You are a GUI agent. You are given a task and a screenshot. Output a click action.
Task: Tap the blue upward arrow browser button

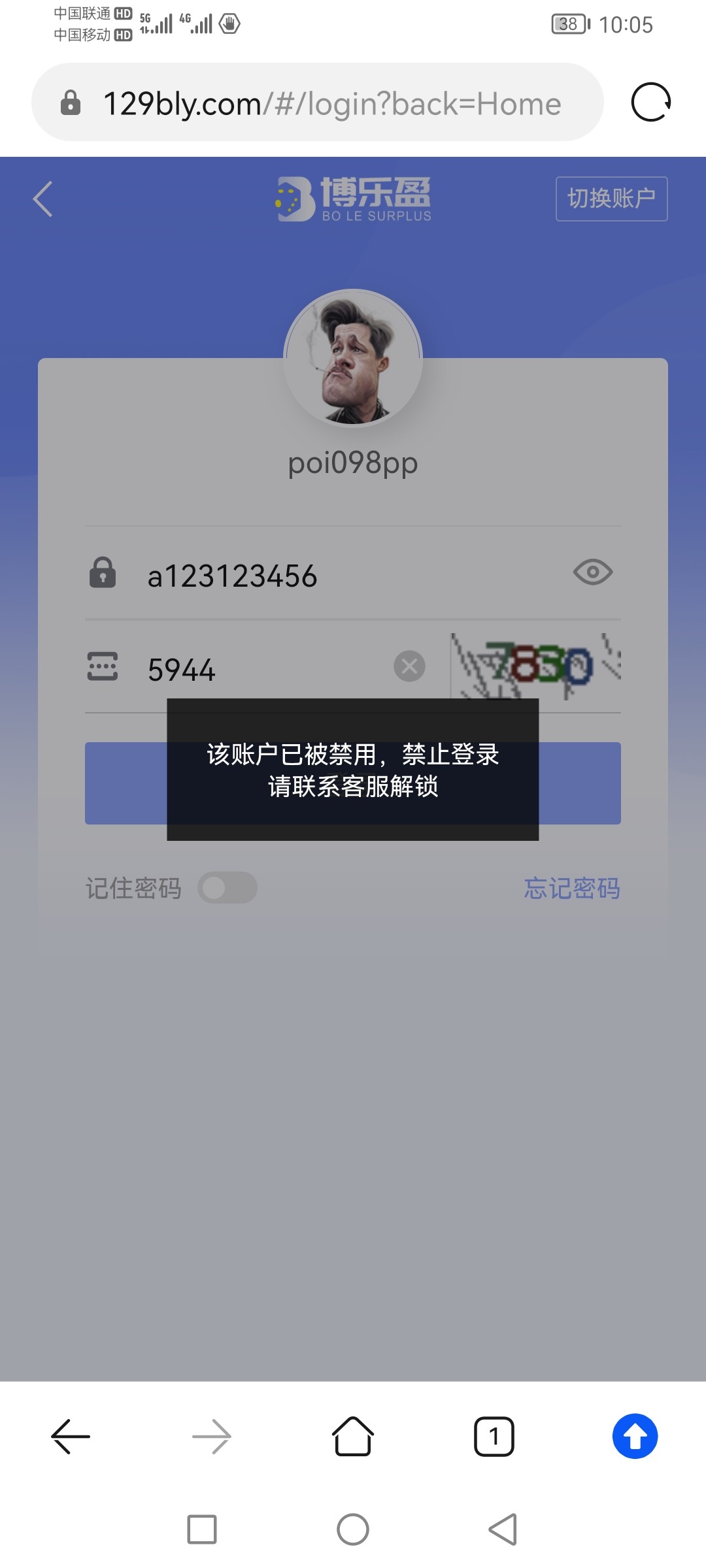click(635, 1437)
